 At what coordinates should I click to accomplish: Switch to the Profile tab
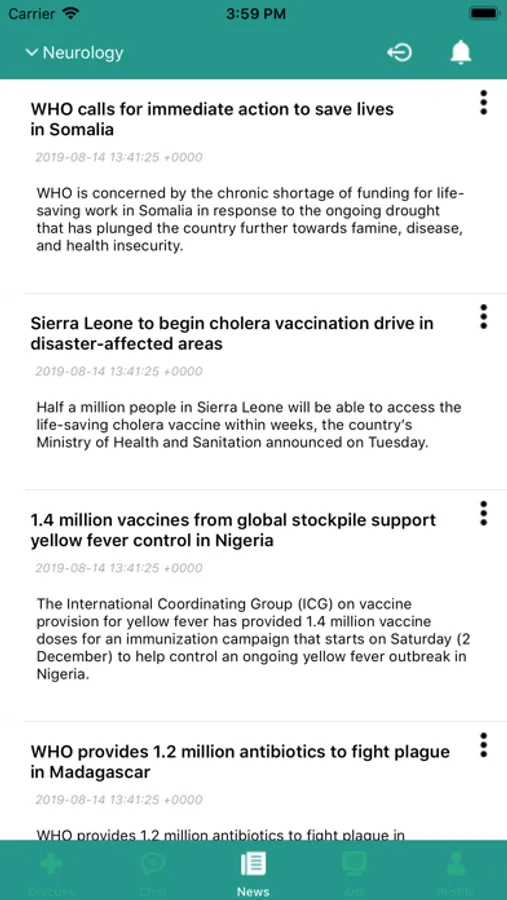456,874
